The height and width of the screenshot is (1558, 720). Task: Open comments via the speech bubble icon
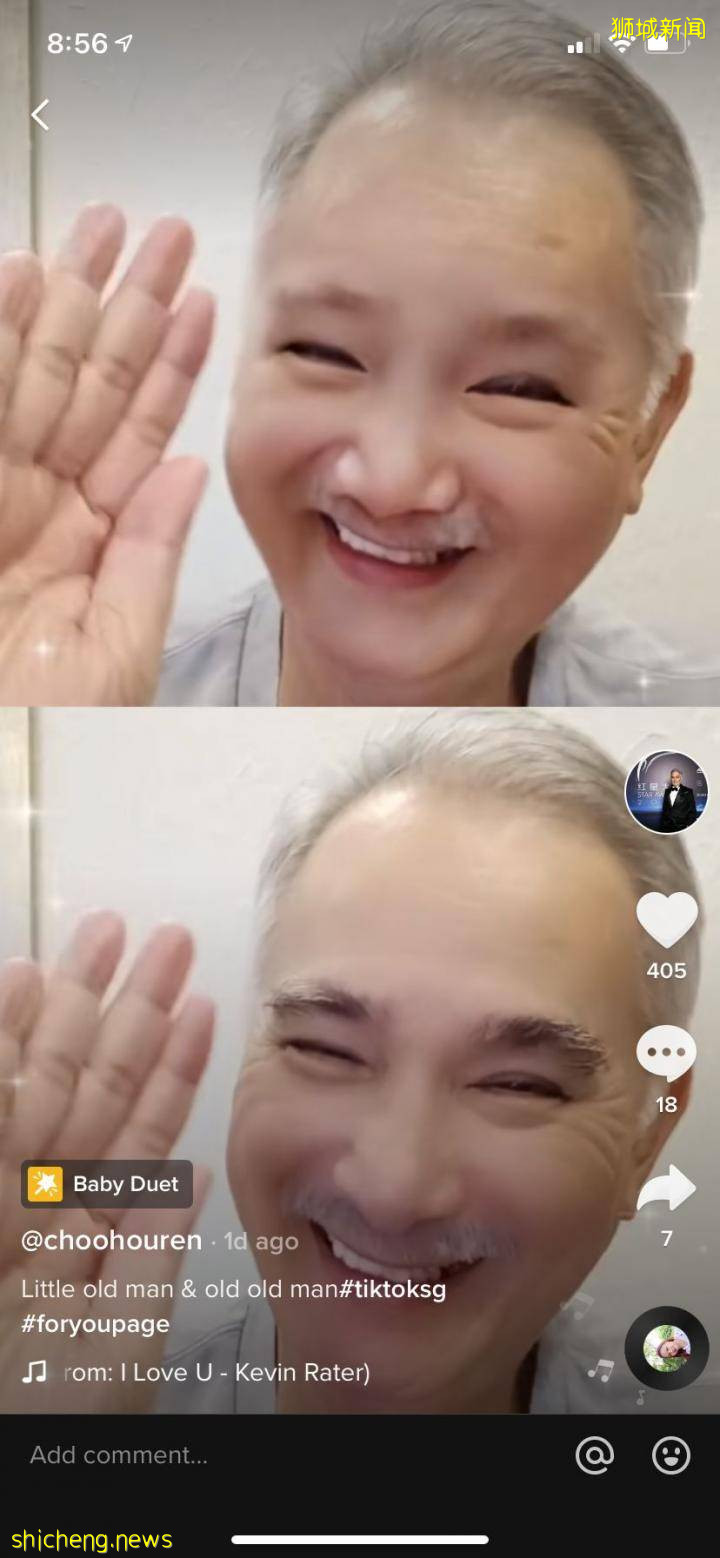[666, 1053]
